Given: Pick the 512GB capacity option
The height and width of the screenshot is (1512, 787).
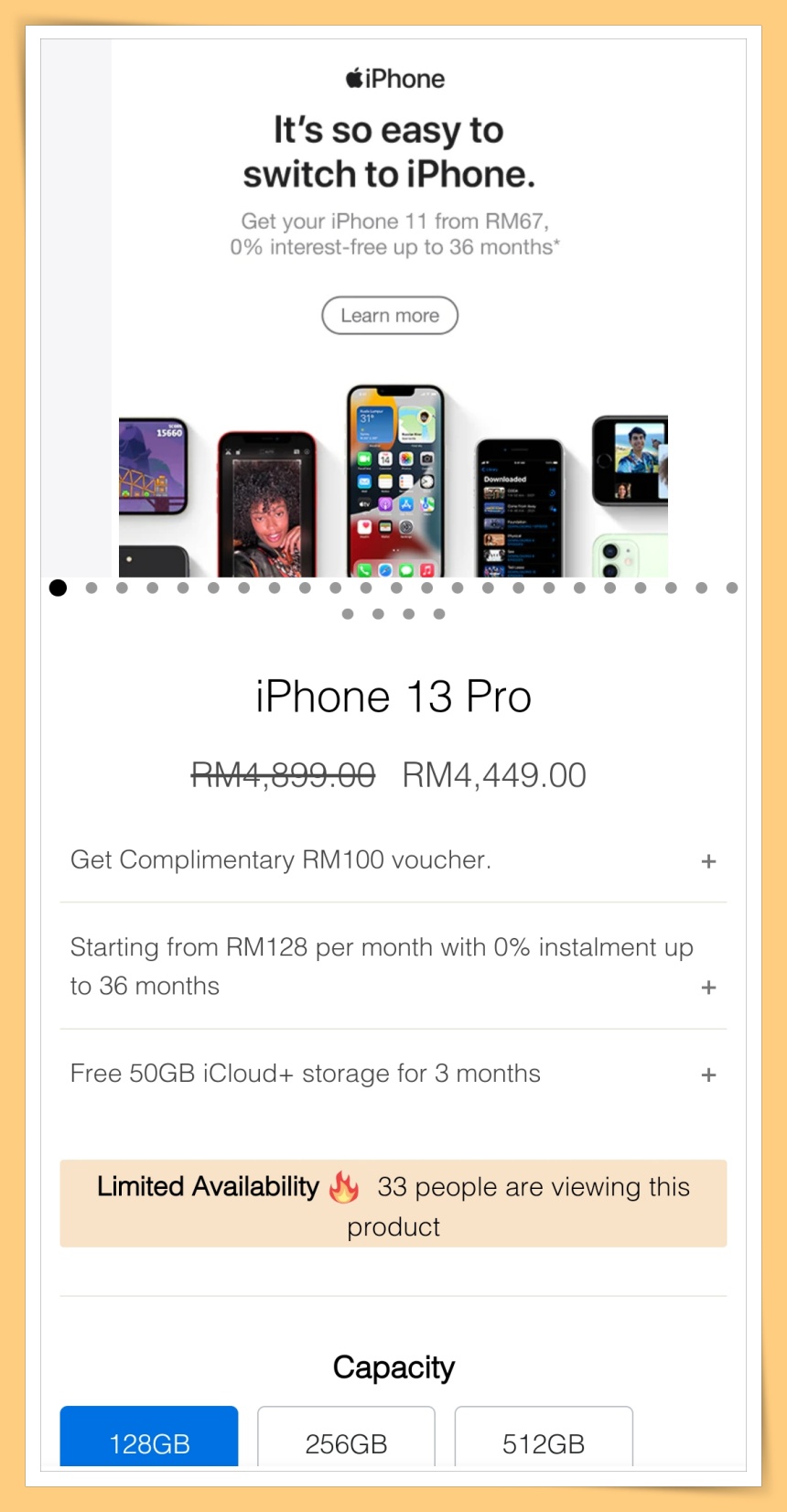Looking at the screenshot, I should 544,1441.
